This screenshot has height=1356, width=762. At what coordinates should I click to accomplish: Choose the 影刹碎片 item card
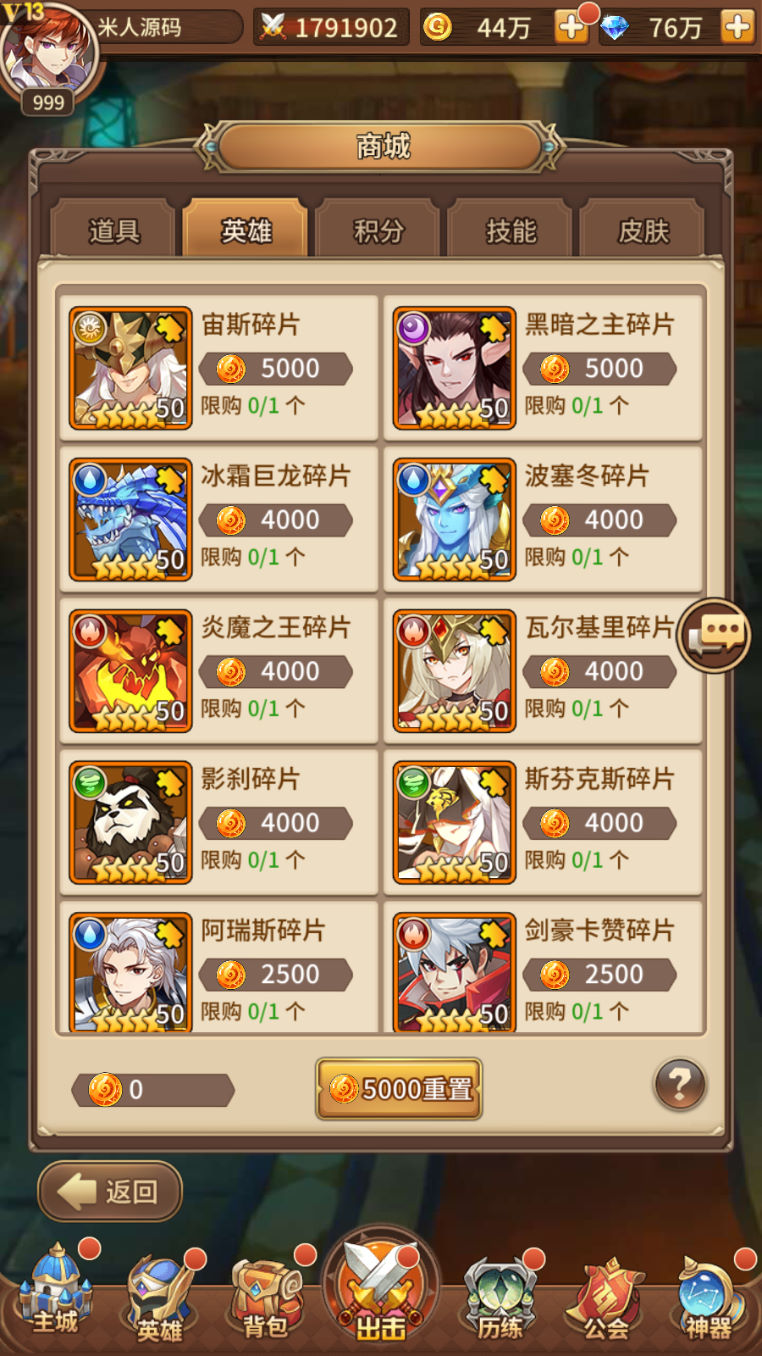218,822
